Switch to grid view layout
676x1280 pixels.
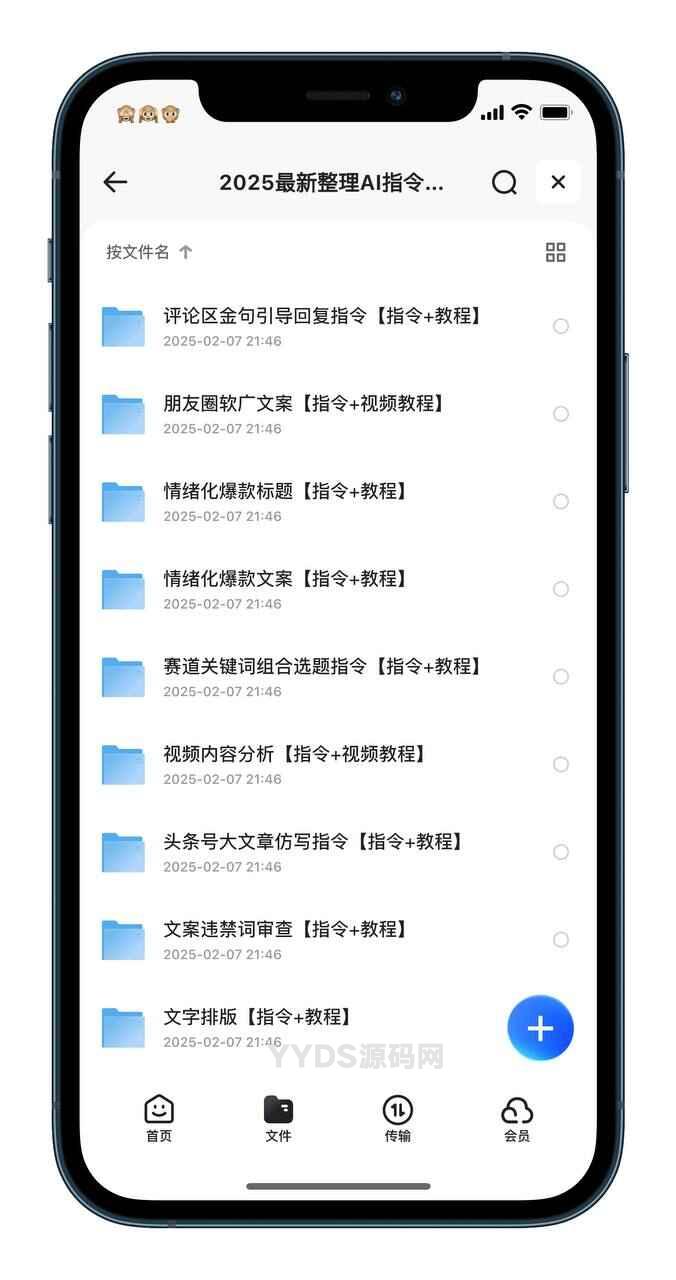[x=555, y=252]
